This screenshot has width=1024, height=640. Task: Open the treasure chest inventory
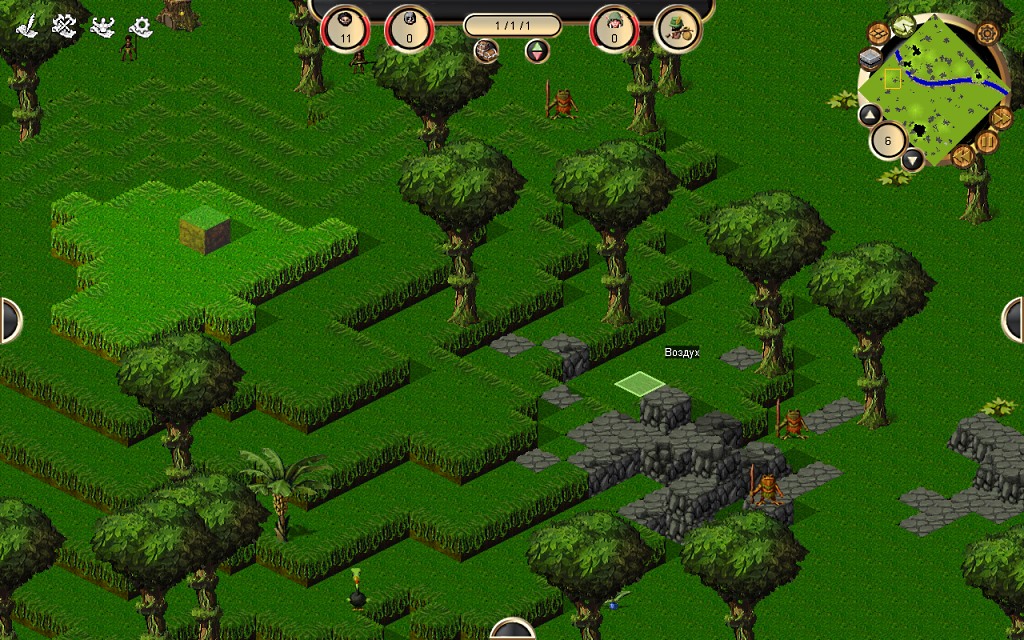(x=487, y=51)
